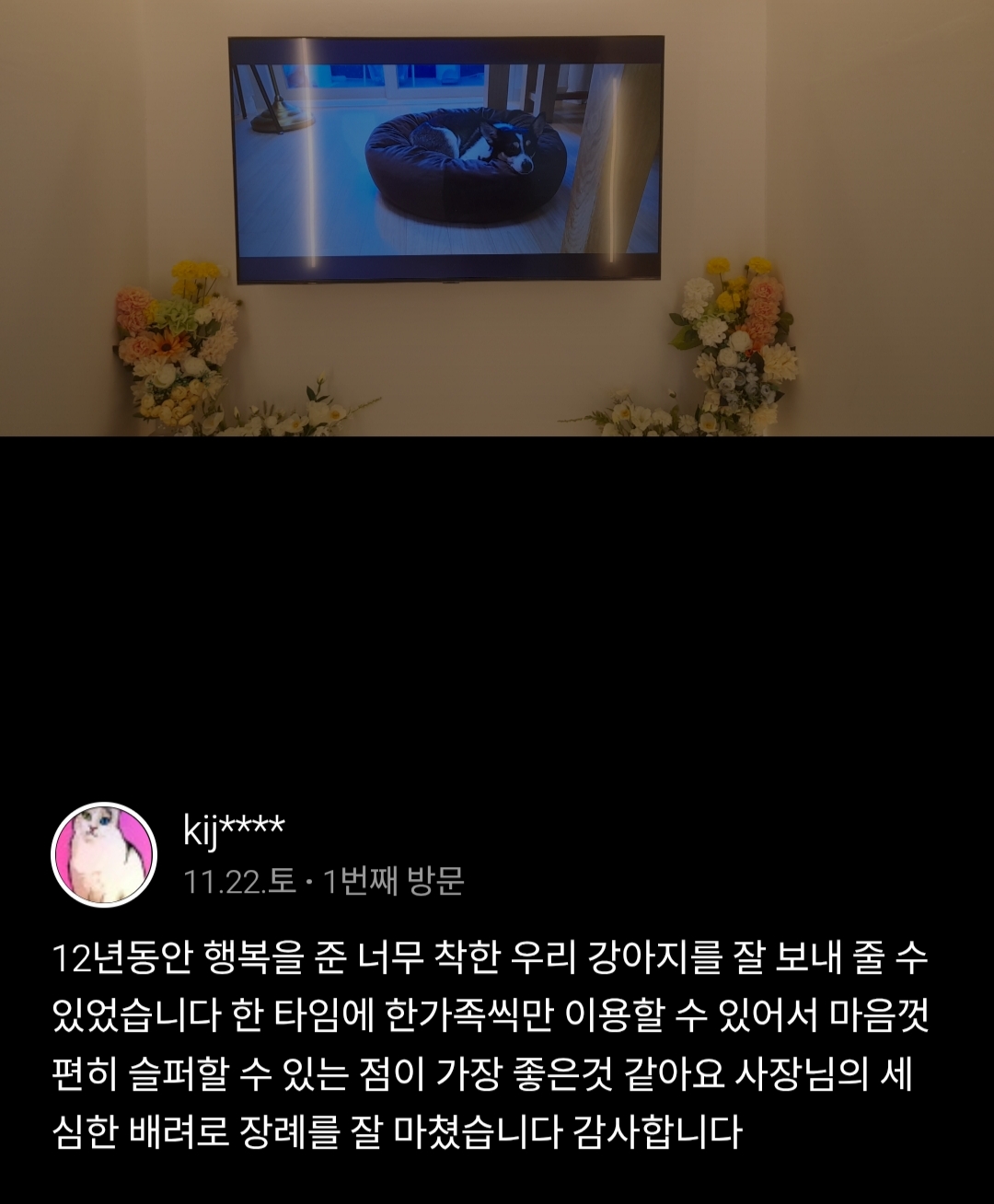Tap the kij**** username
This screenshot has width=994, height=1204.
pos(234,829)
